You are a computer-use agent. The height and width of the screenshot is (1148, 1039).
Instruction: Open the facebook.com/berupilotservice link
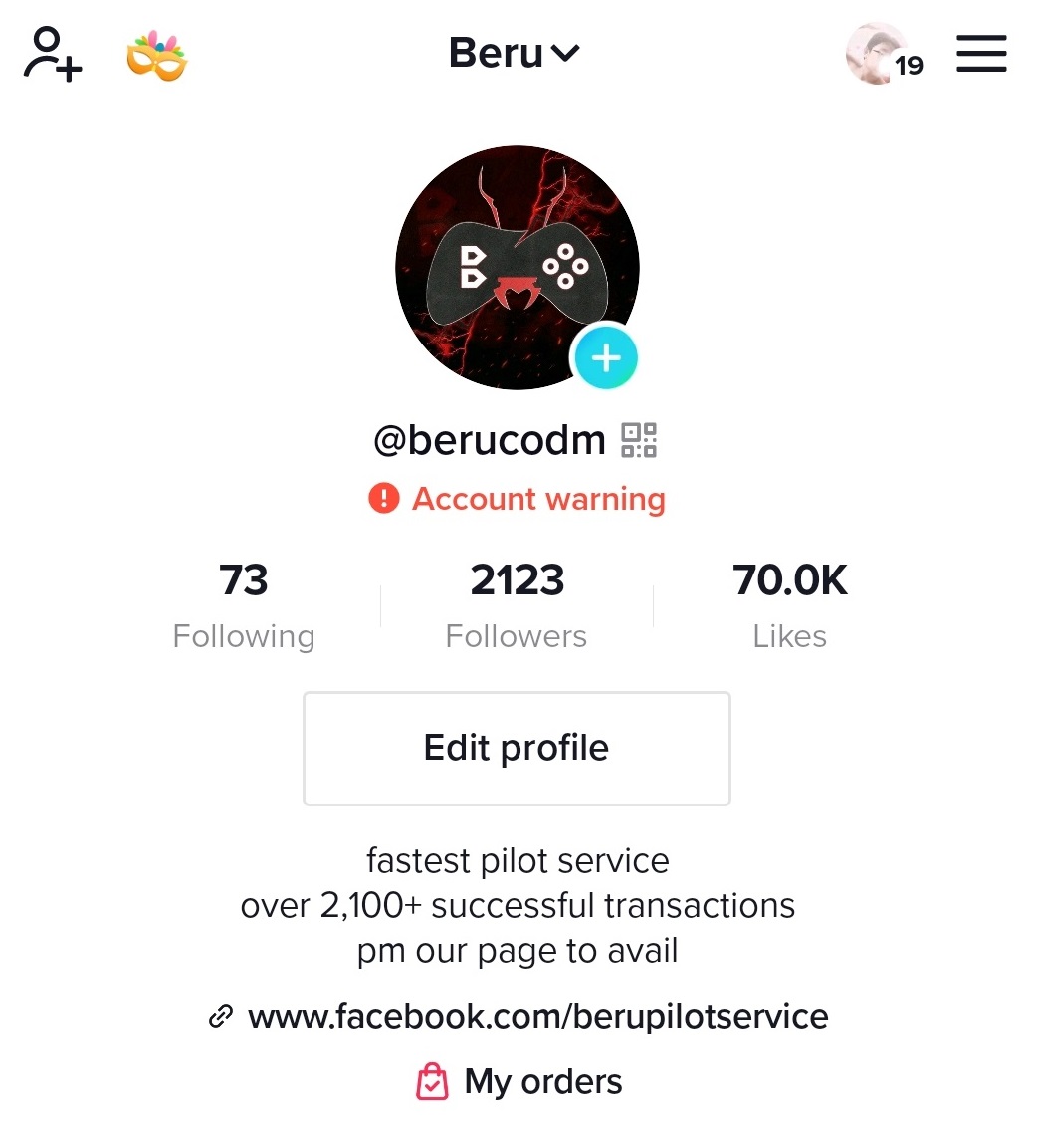pyautogui.click(x=537, y=1017)
